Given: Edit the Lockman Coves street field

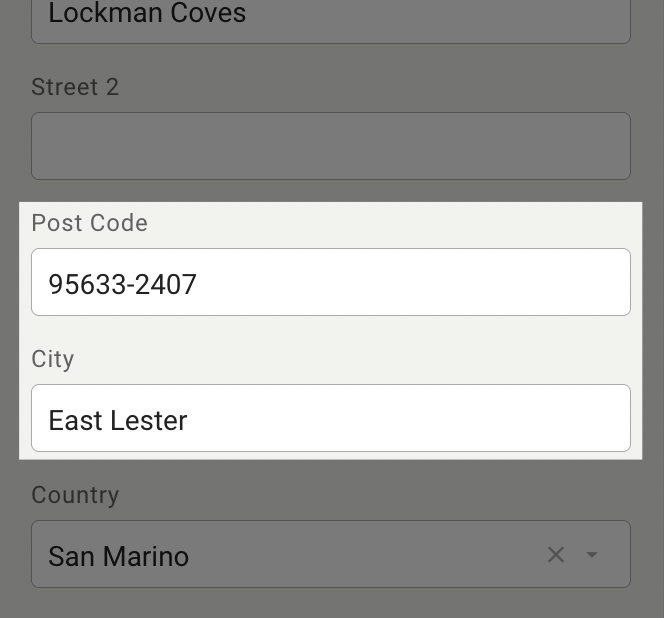Looking at the screenshot, I should coord(330,18).
